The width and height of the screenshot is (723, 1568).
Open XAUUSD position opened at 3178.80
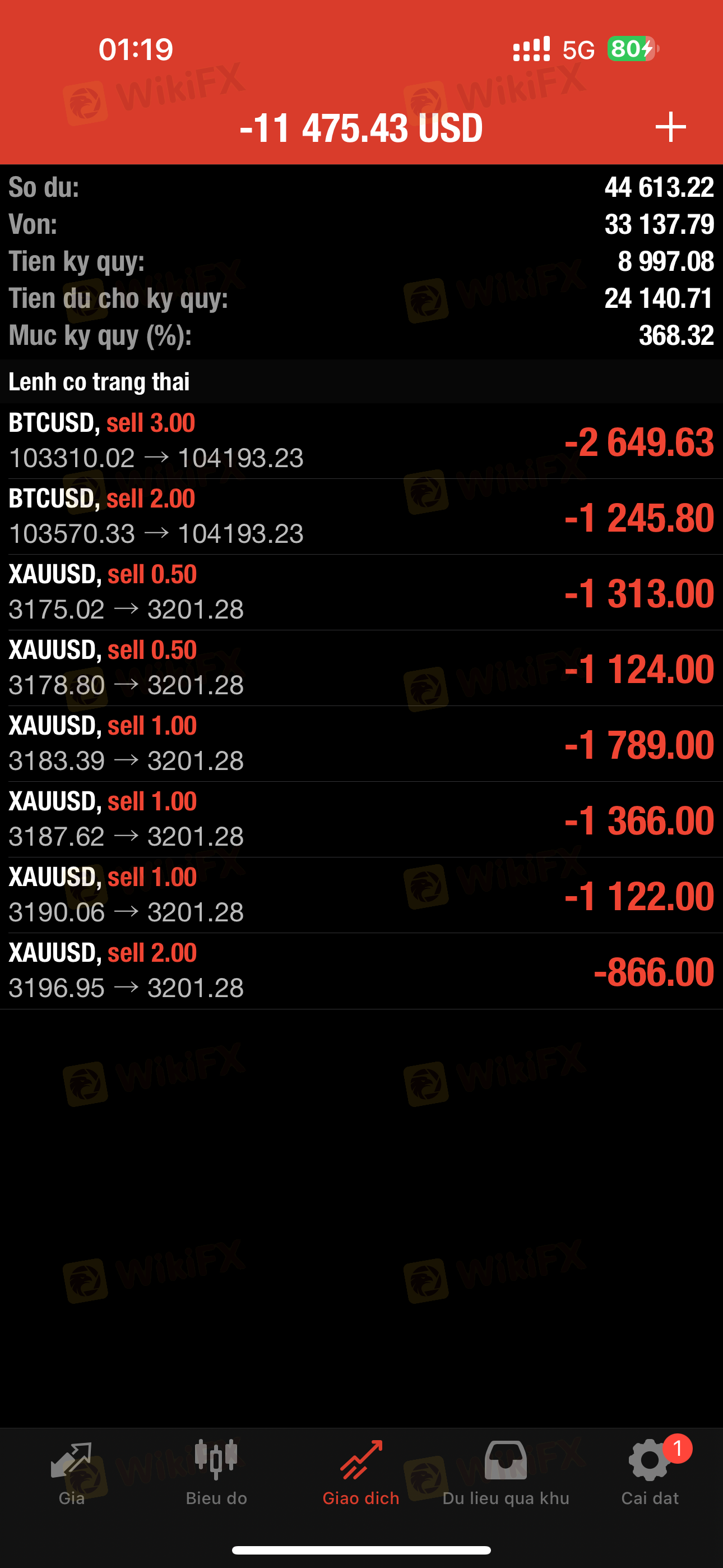point(361,668)
